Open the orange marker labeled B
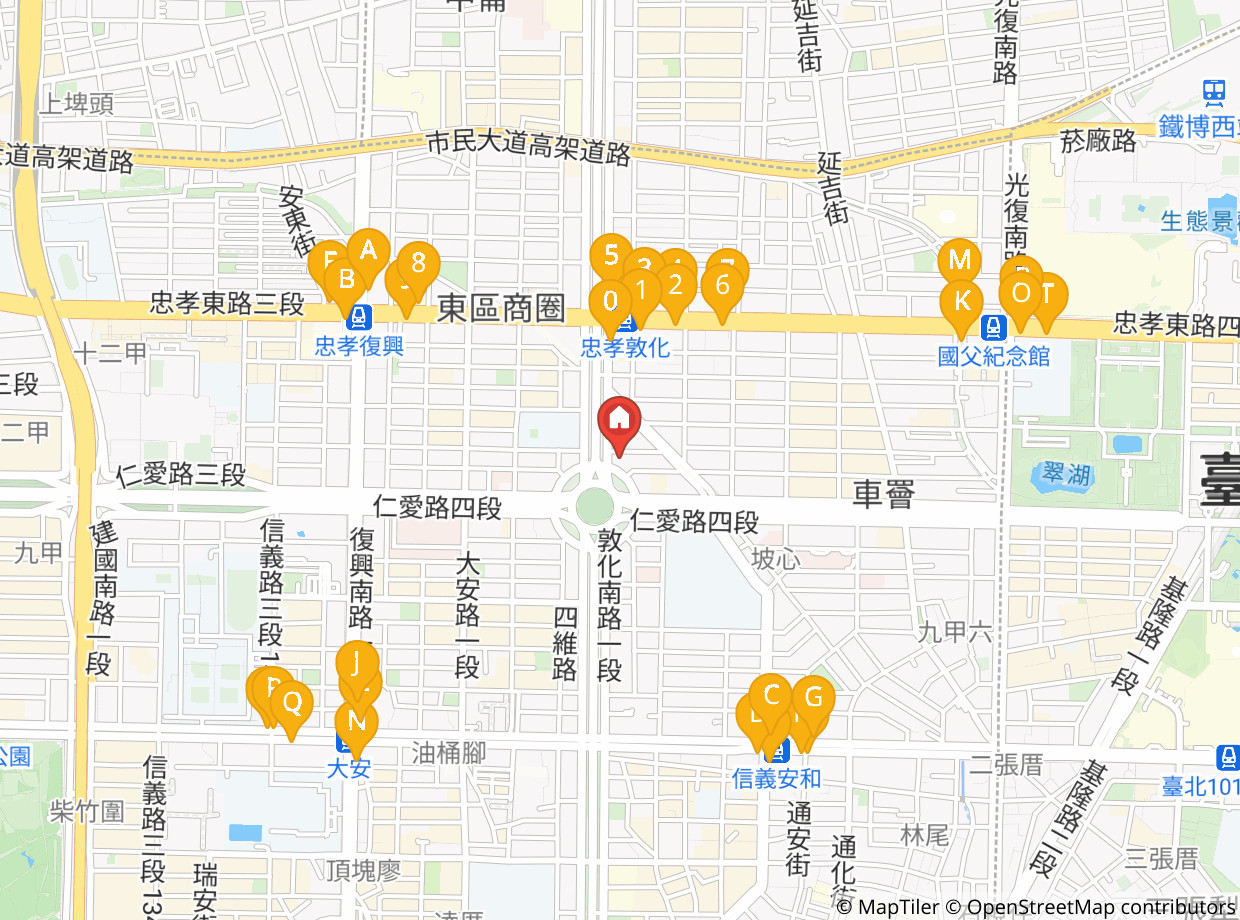The width and height of the screenshot is (1240, 920). click(346, 281)
